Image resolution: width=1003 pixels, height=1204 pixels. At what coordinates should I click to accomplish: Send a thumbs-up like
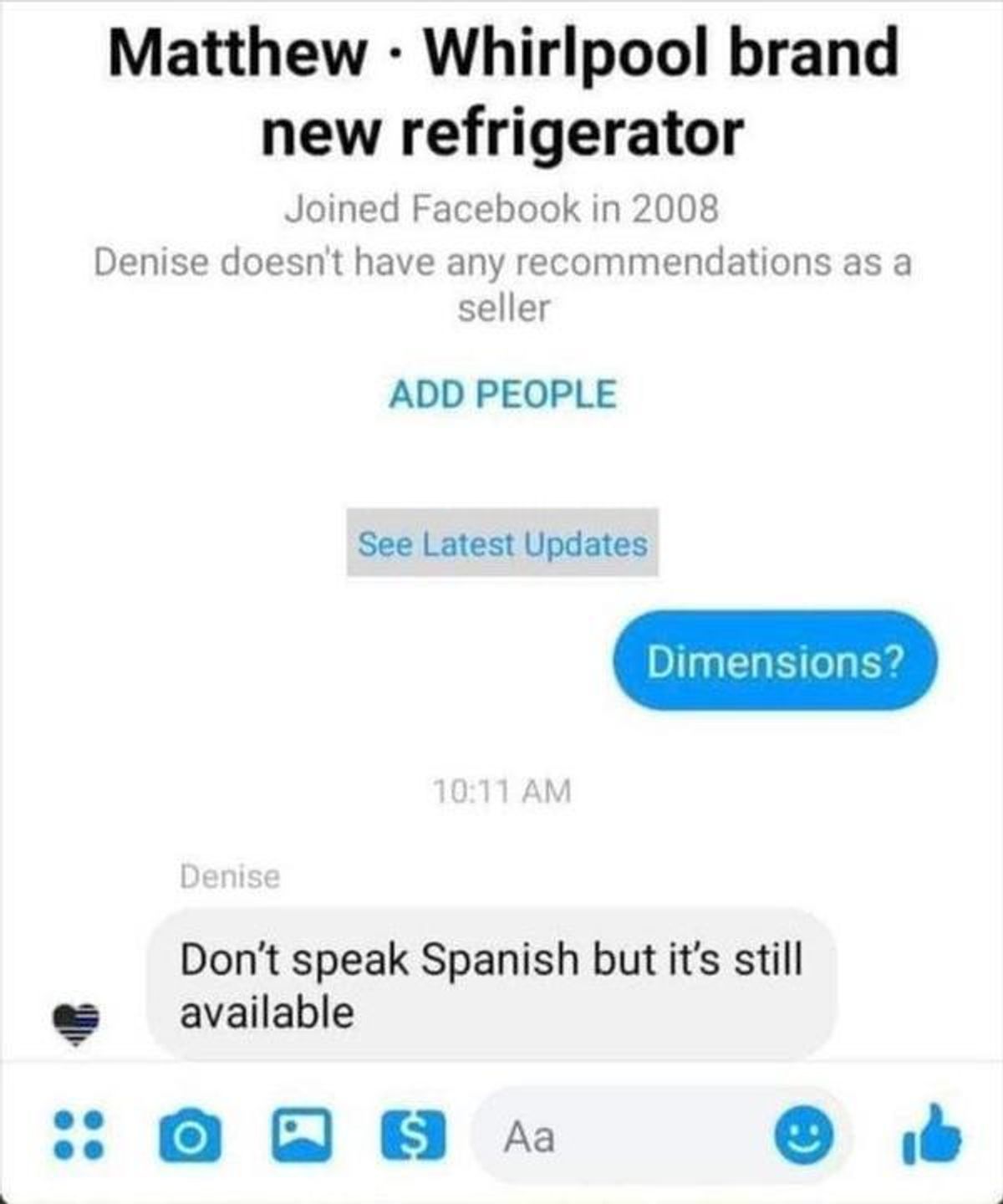pyautogui.click(x=931, y=1135)
